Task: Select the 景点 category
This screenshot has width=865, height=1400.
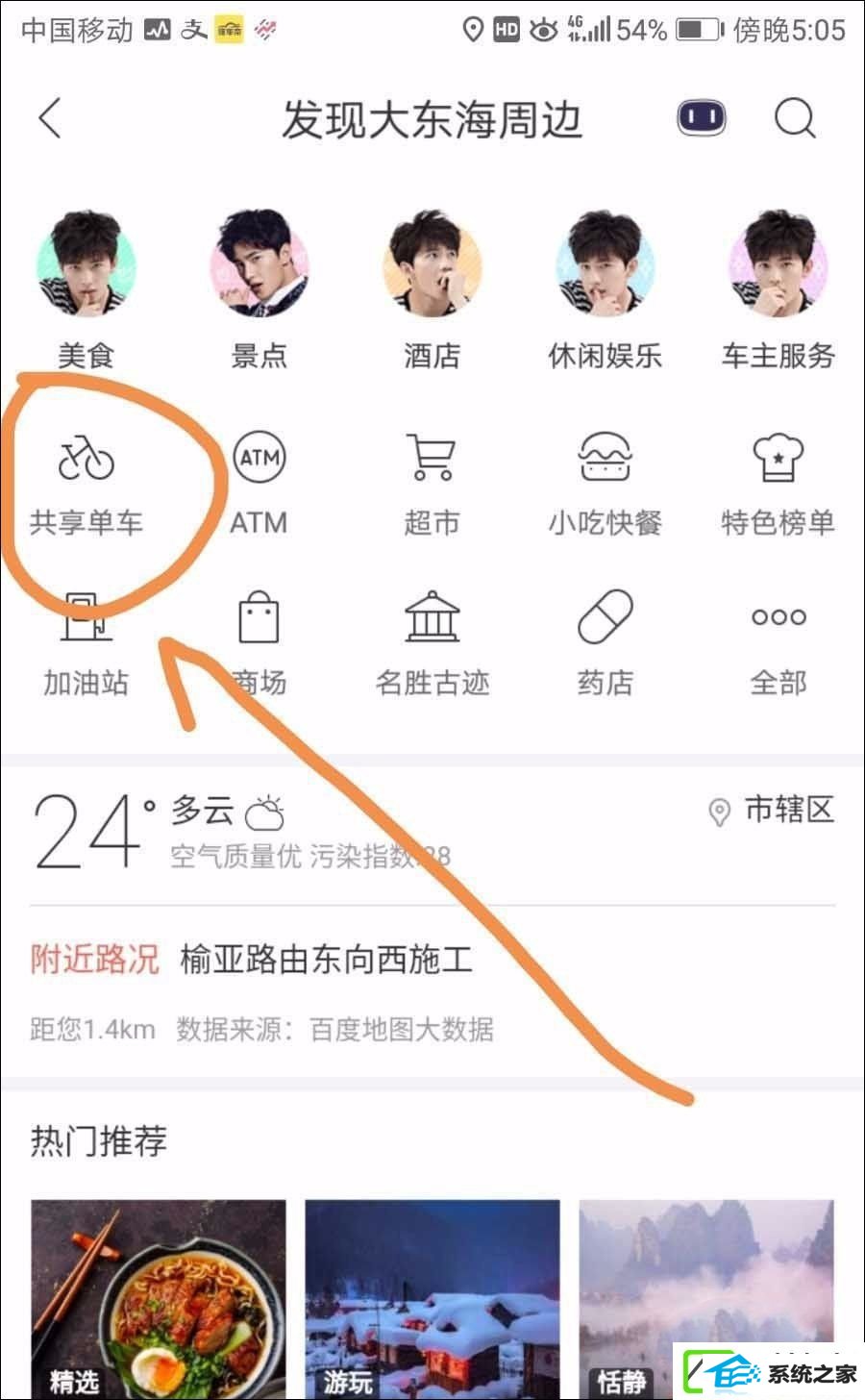Action: [259, 288]
